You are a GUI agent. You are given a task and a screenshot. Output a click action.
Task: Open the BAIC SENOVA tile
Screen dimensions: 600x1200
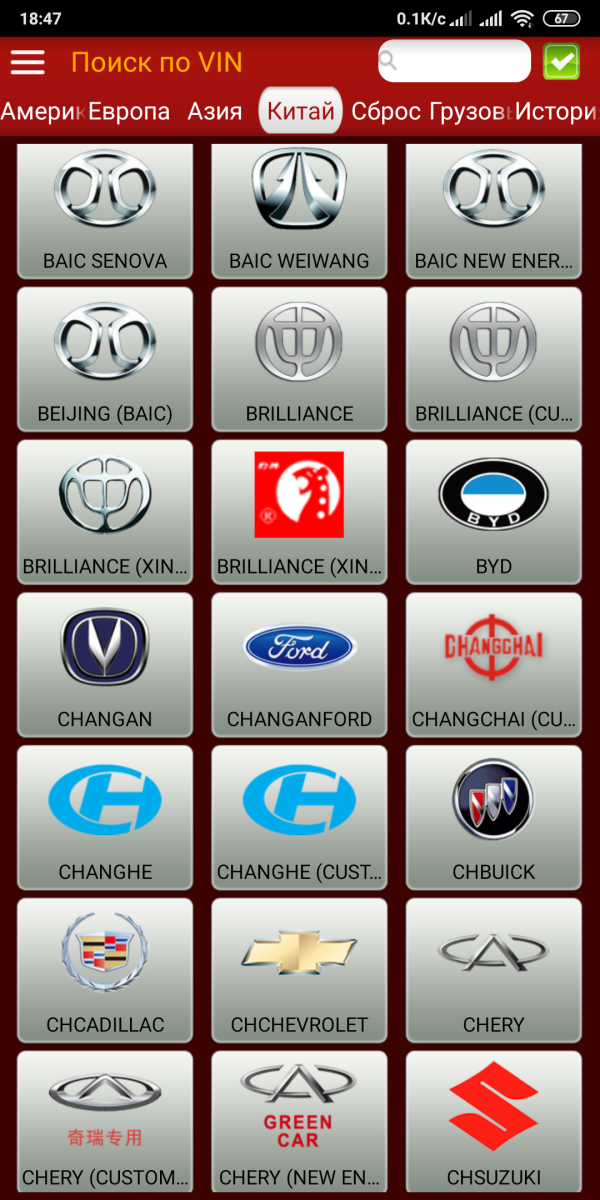click(105, 212)
